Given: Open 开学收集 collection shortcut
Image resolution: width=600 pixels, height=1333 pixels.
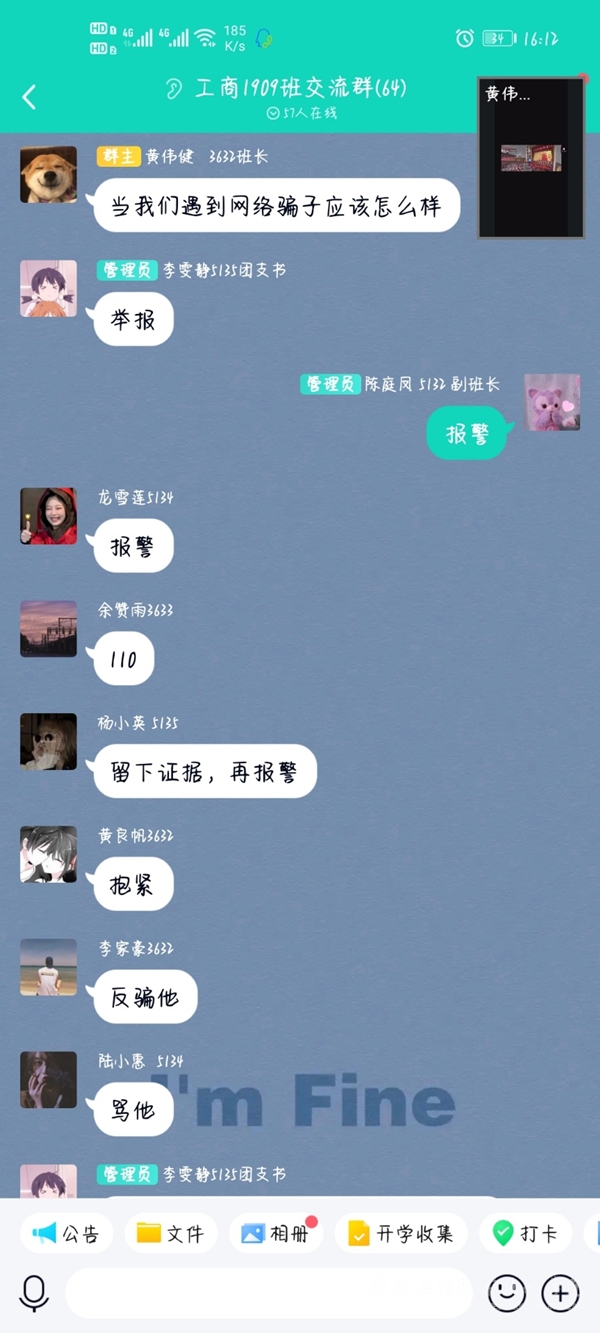Looking at the screenshot, I should [400, 1233].
